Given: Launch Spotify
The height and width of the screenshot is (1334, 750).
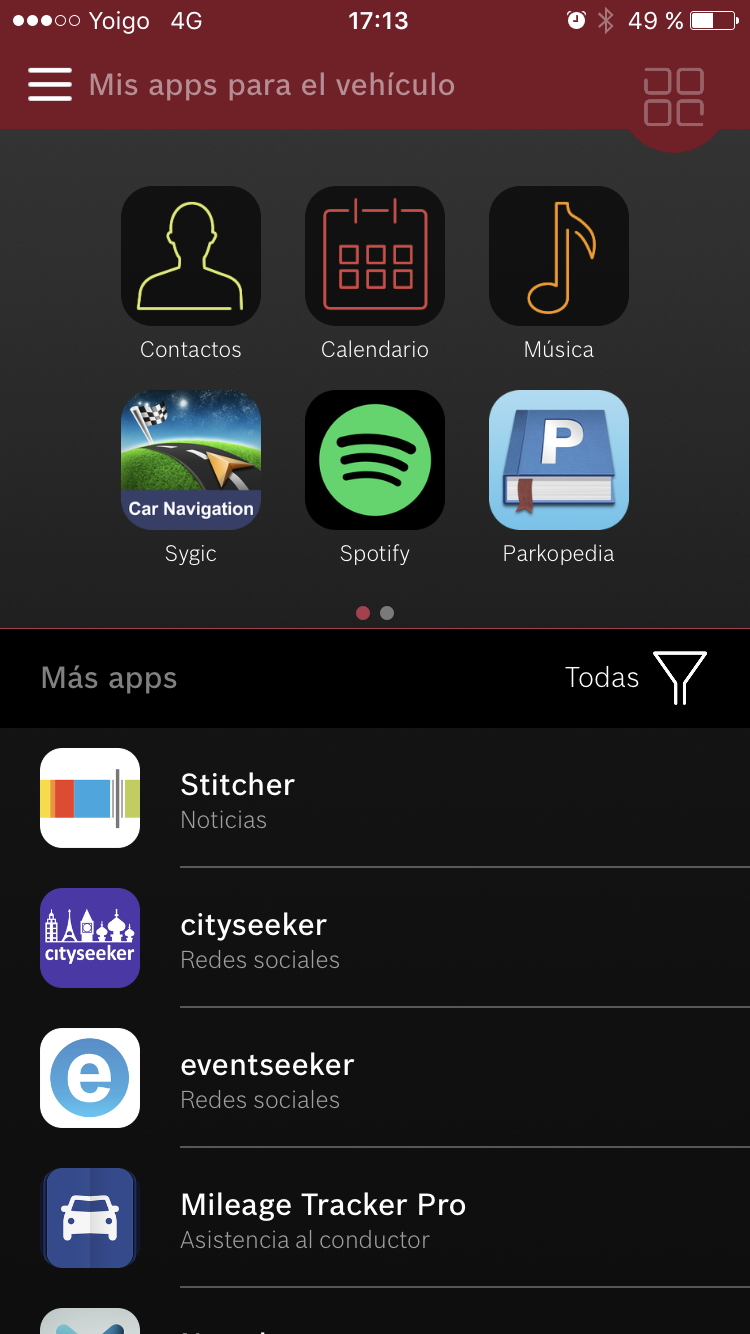Looking at the screenshot, I should click(x=375, y=460).
